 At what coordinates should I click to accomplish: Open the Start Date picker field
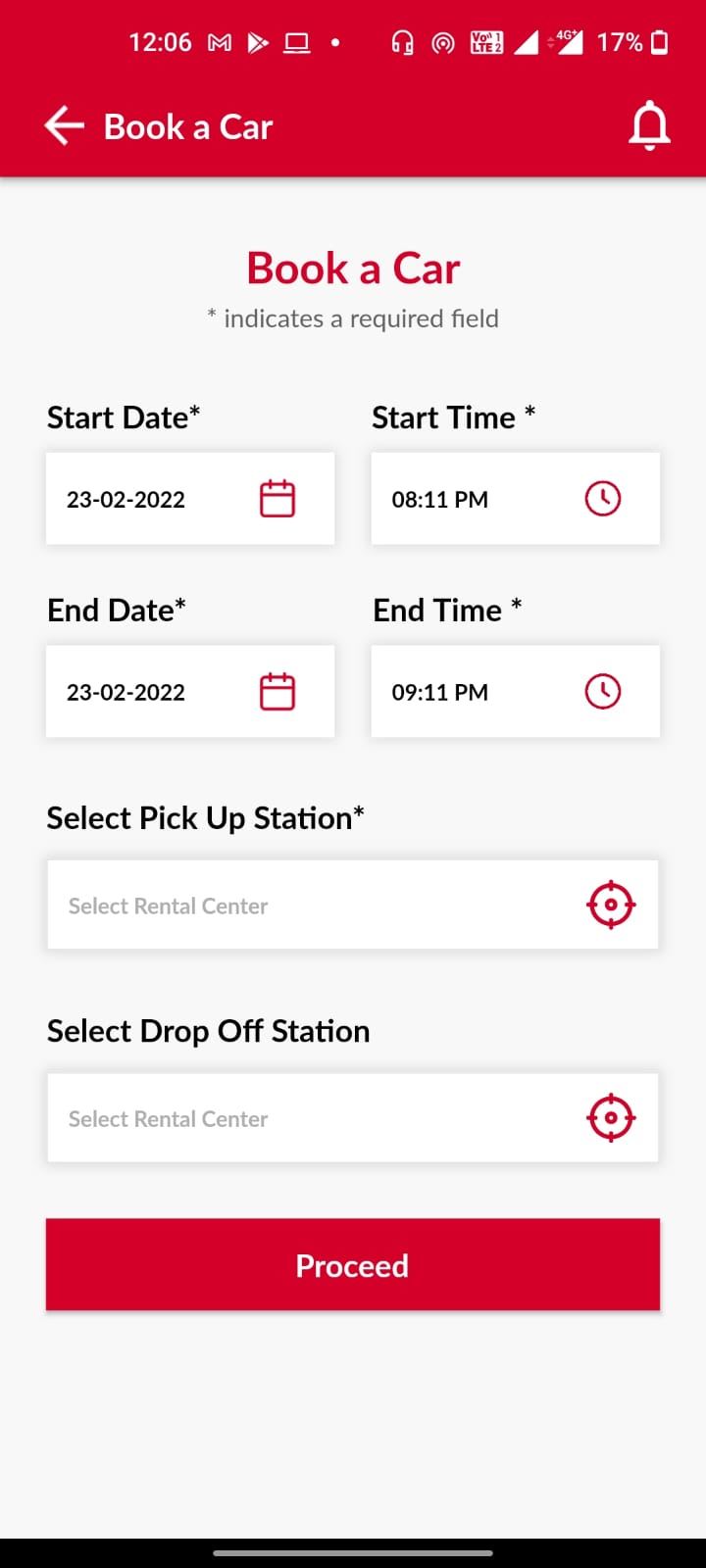tap(190, 499)
